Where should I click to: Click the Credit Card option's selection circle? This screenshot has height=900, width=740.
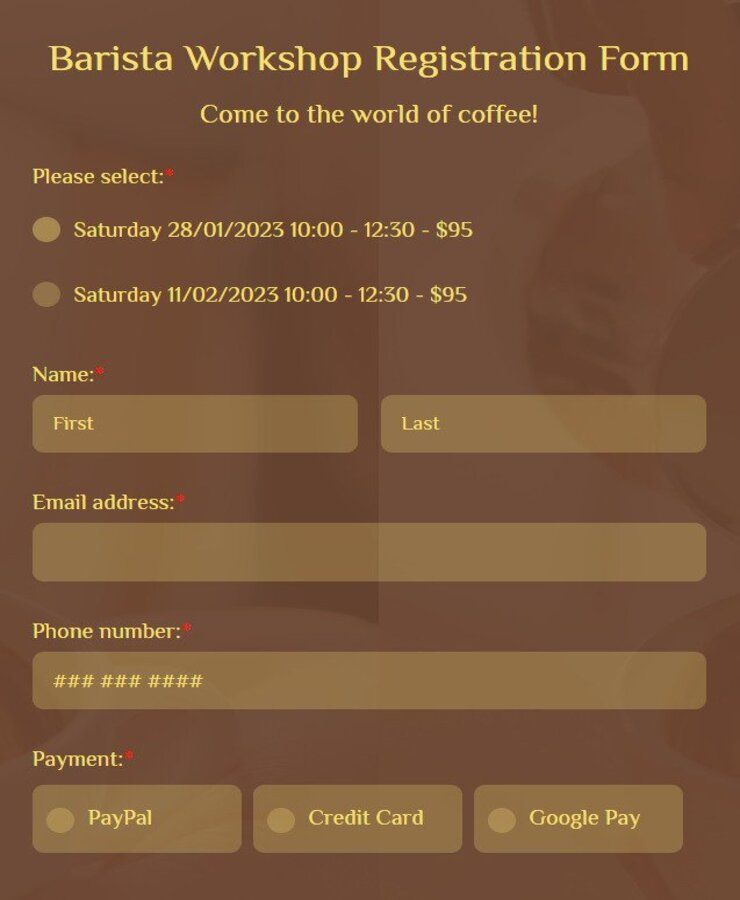281,818
